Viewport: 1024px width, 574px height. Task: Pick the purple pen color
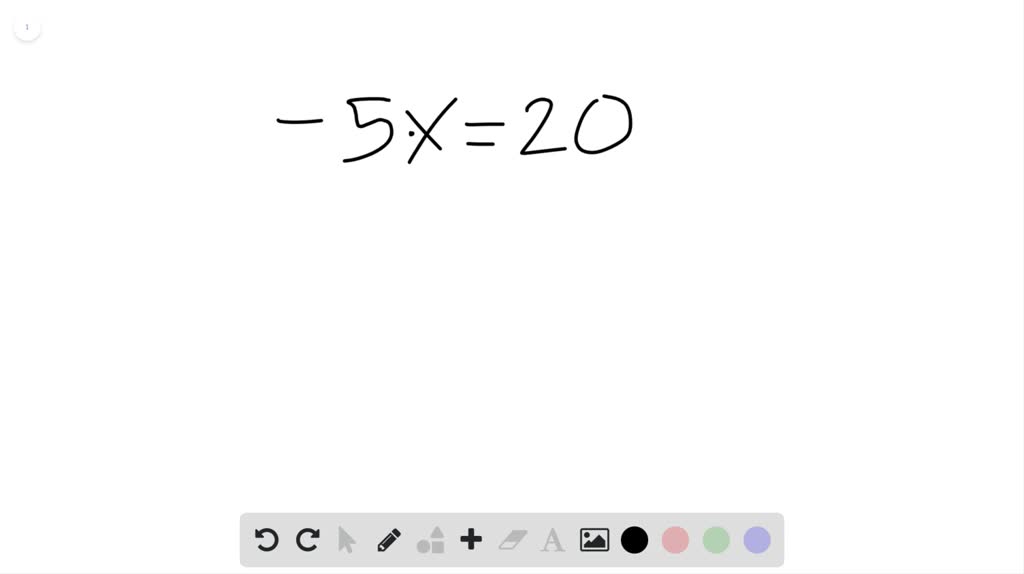[x=757, y=540]
